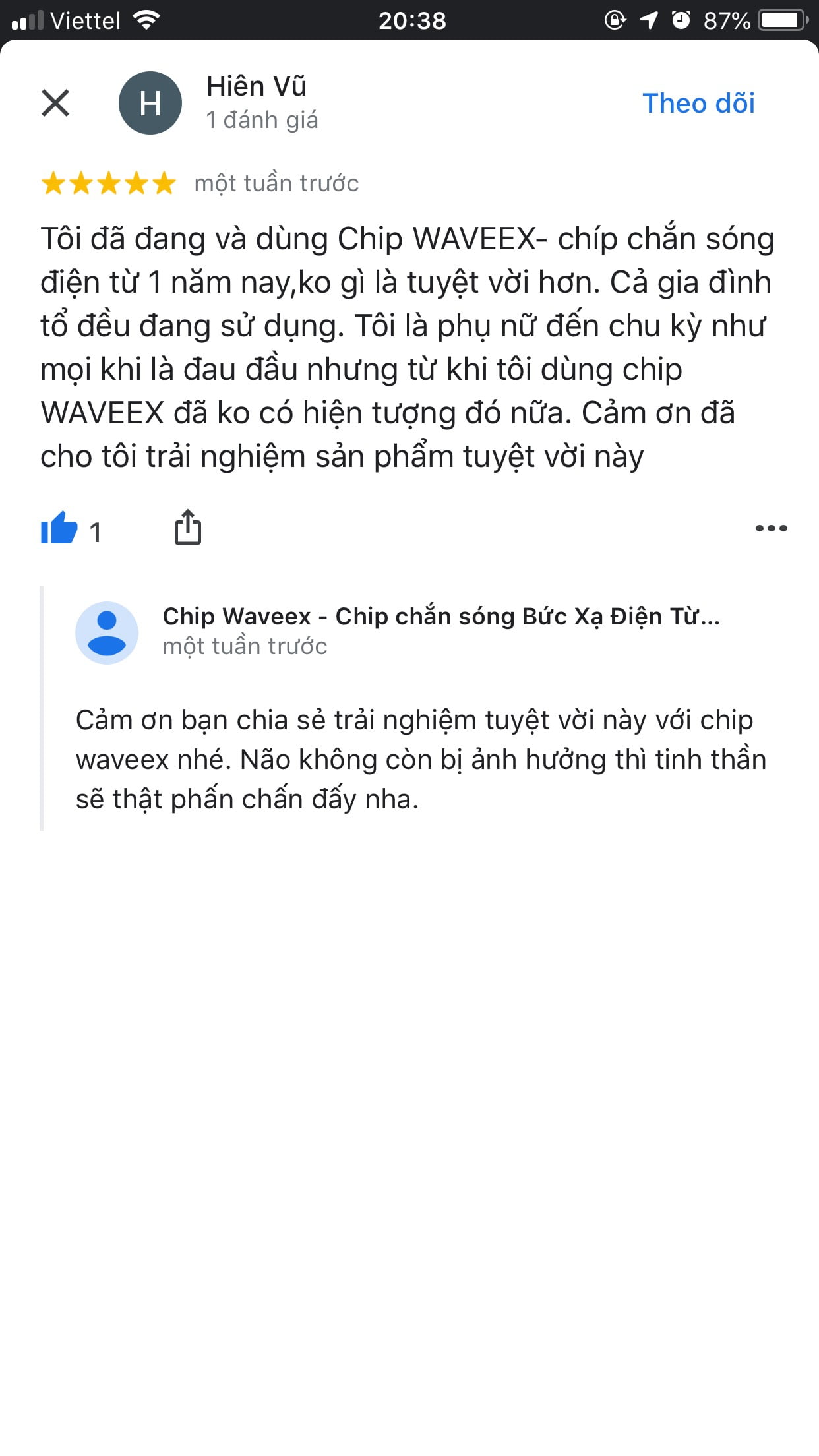Open Hiên Vũ's profile avatar
Viewport: 819px width, 1456px height.
tap(150, 103)
